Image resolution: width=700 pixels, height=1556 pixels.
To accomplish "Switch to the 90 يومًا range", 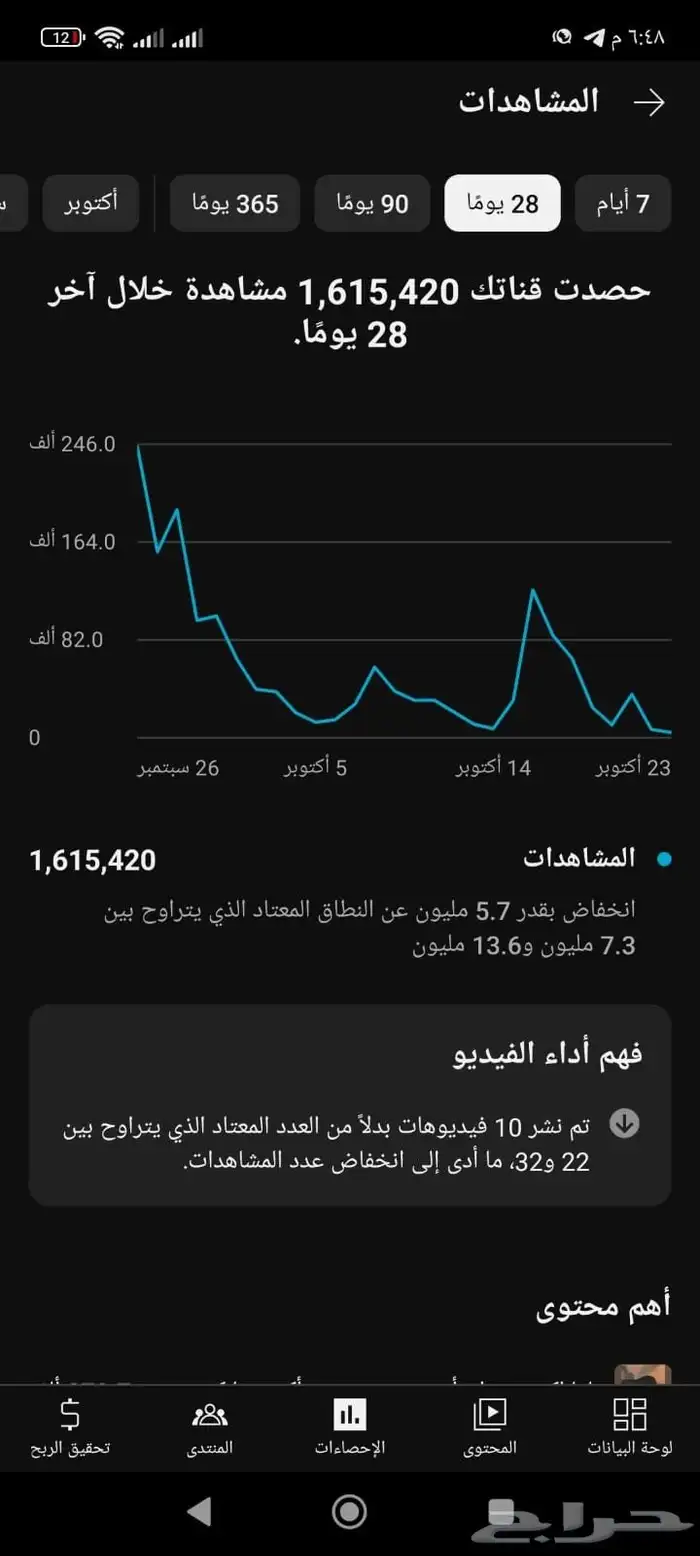I will coord(372,204).
